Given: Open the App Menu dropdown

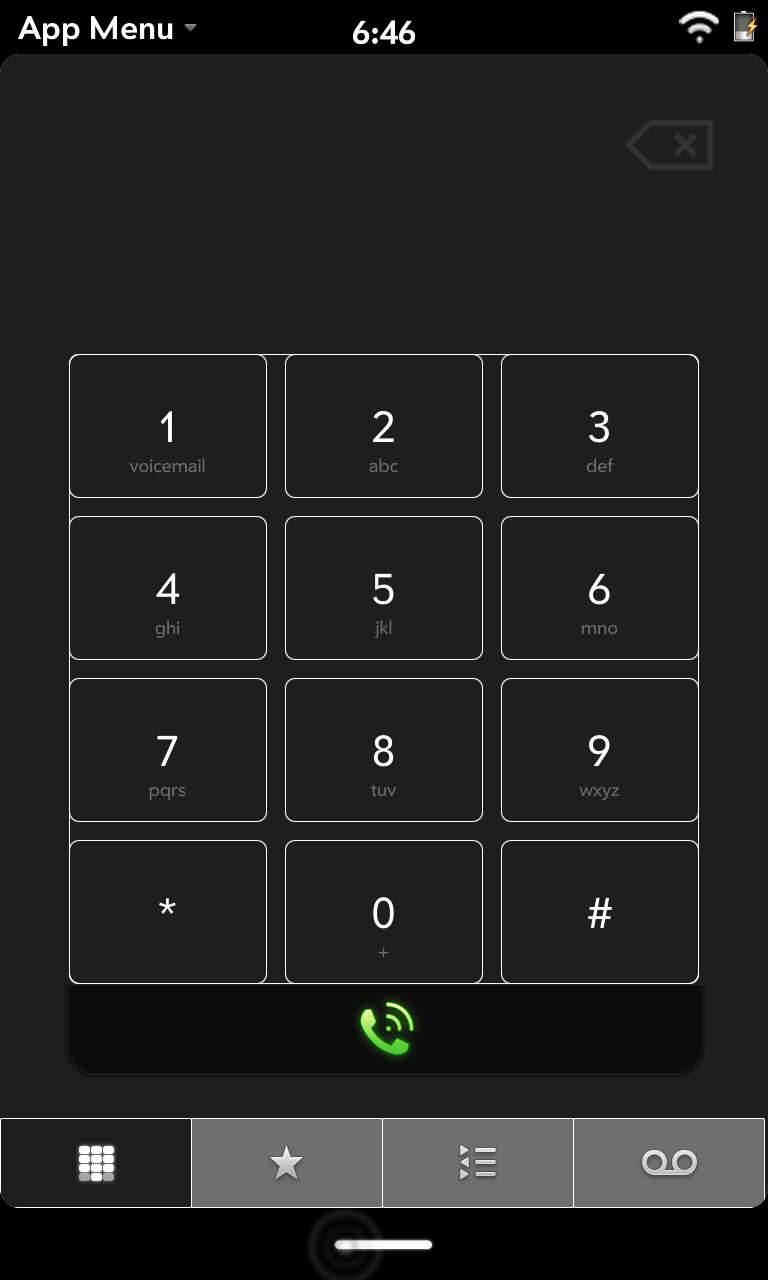Looking at the screenshot, I should coord(107,29).
